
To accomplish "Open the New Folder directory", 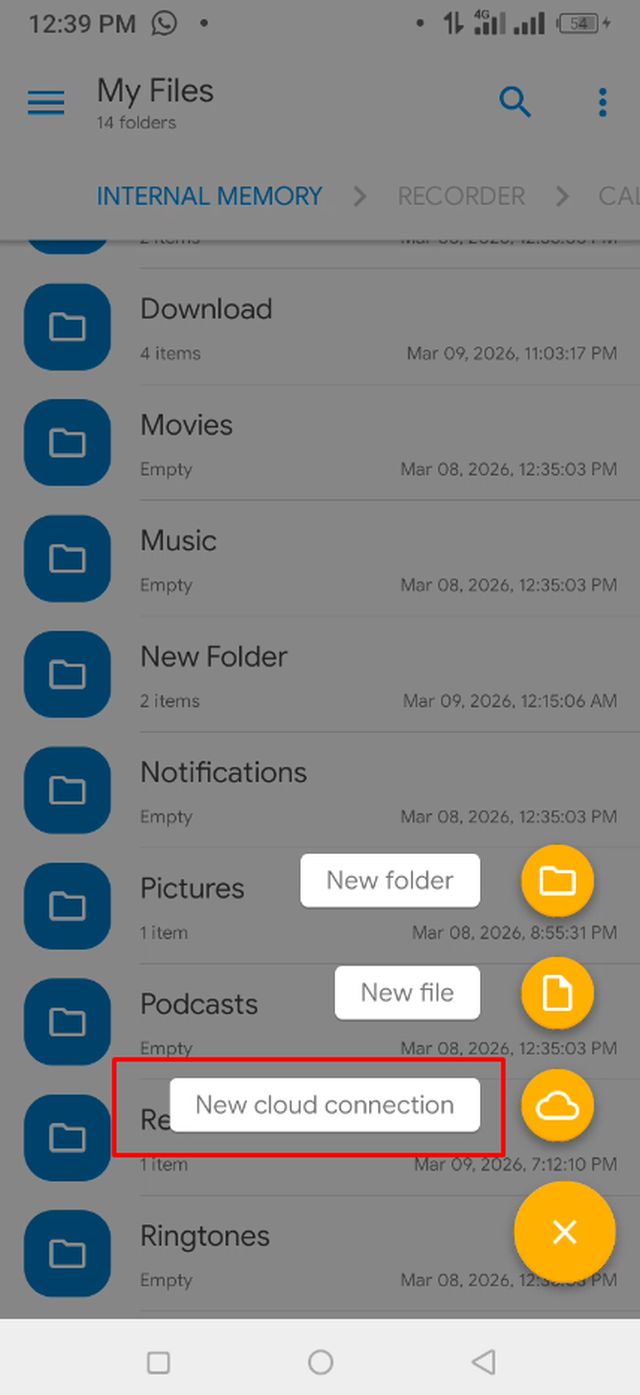I will point(213,657).
